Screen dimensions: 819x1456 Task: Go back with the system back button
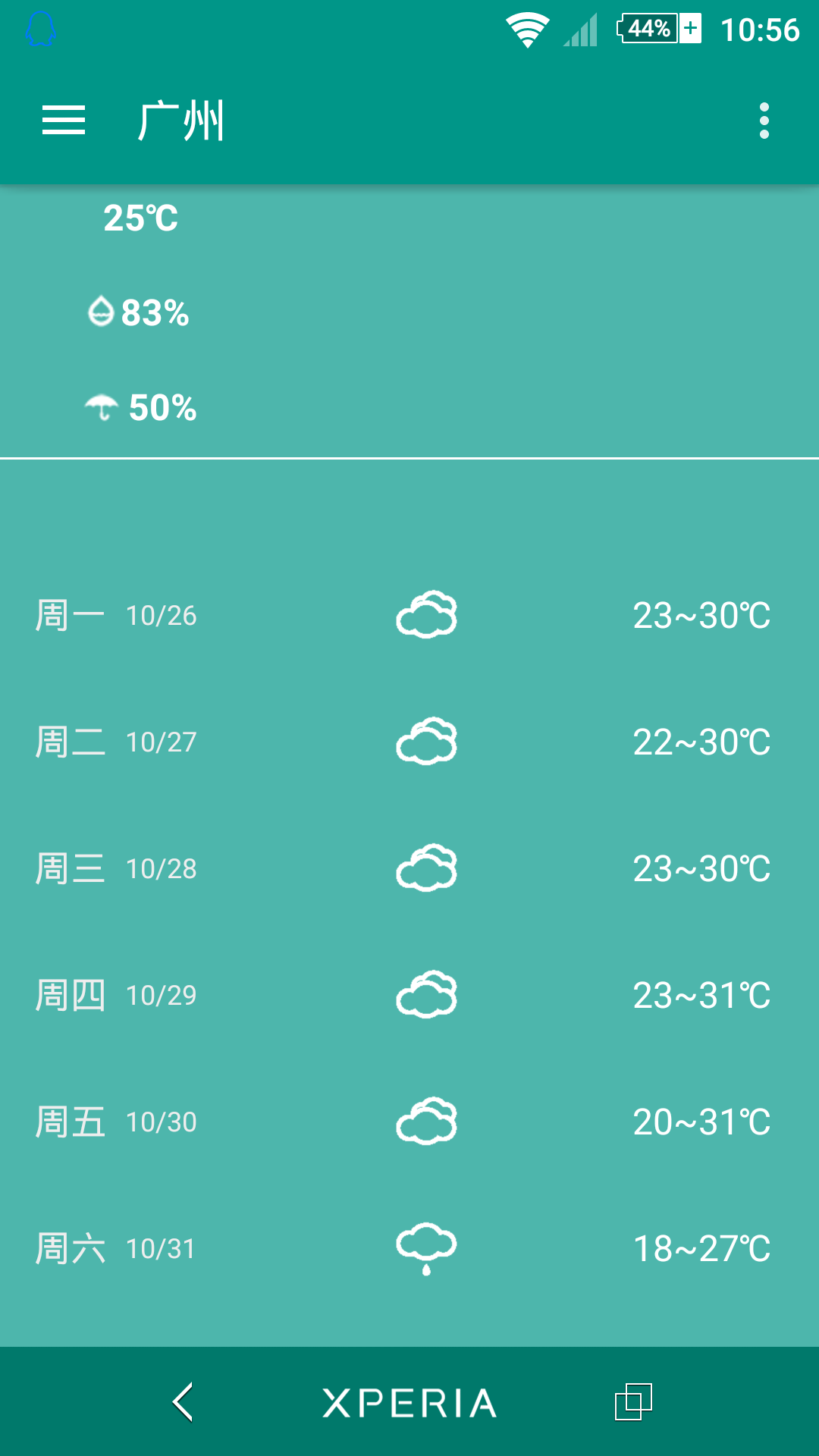183,1401
